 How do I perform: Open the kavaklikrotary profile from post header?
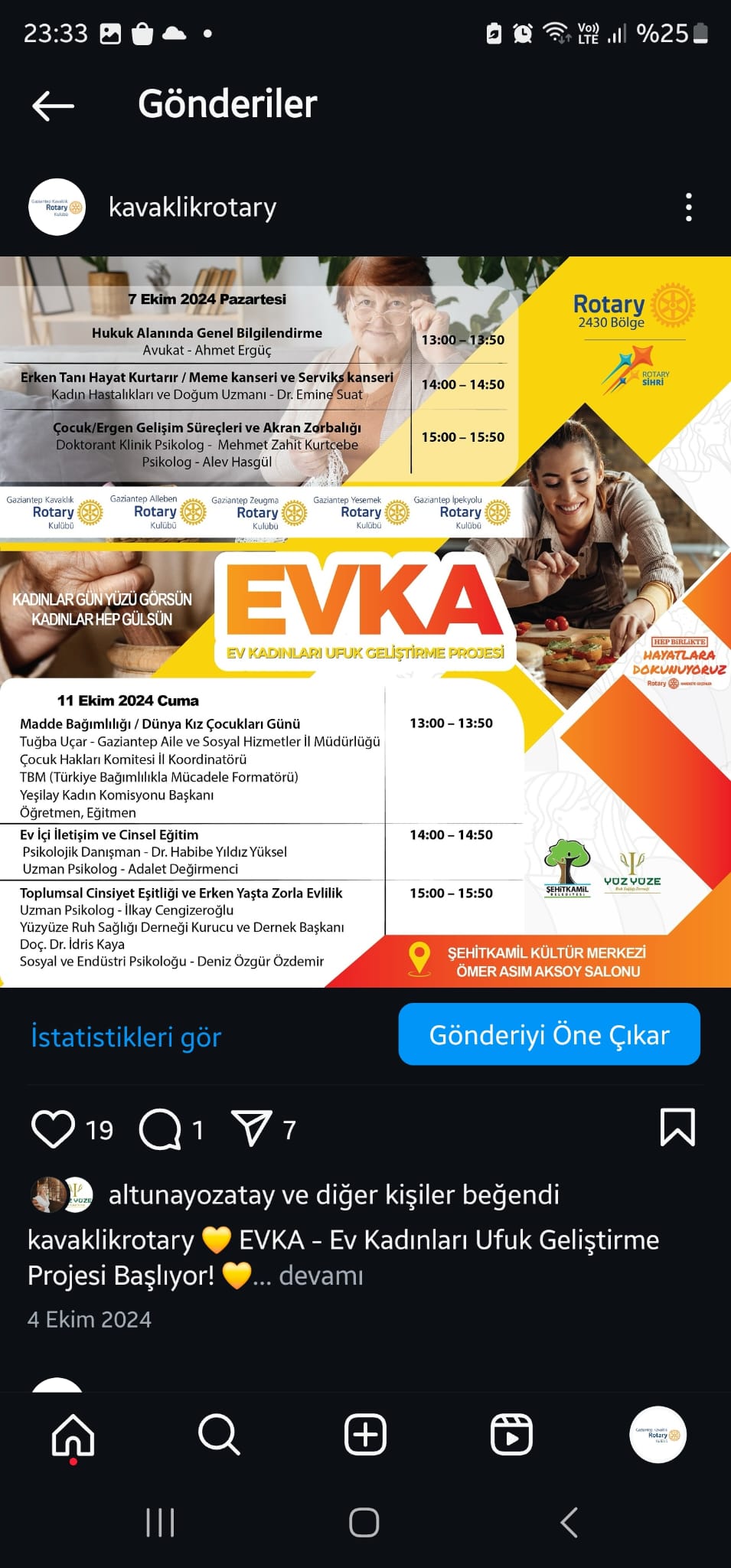click(x=192, y=207)
